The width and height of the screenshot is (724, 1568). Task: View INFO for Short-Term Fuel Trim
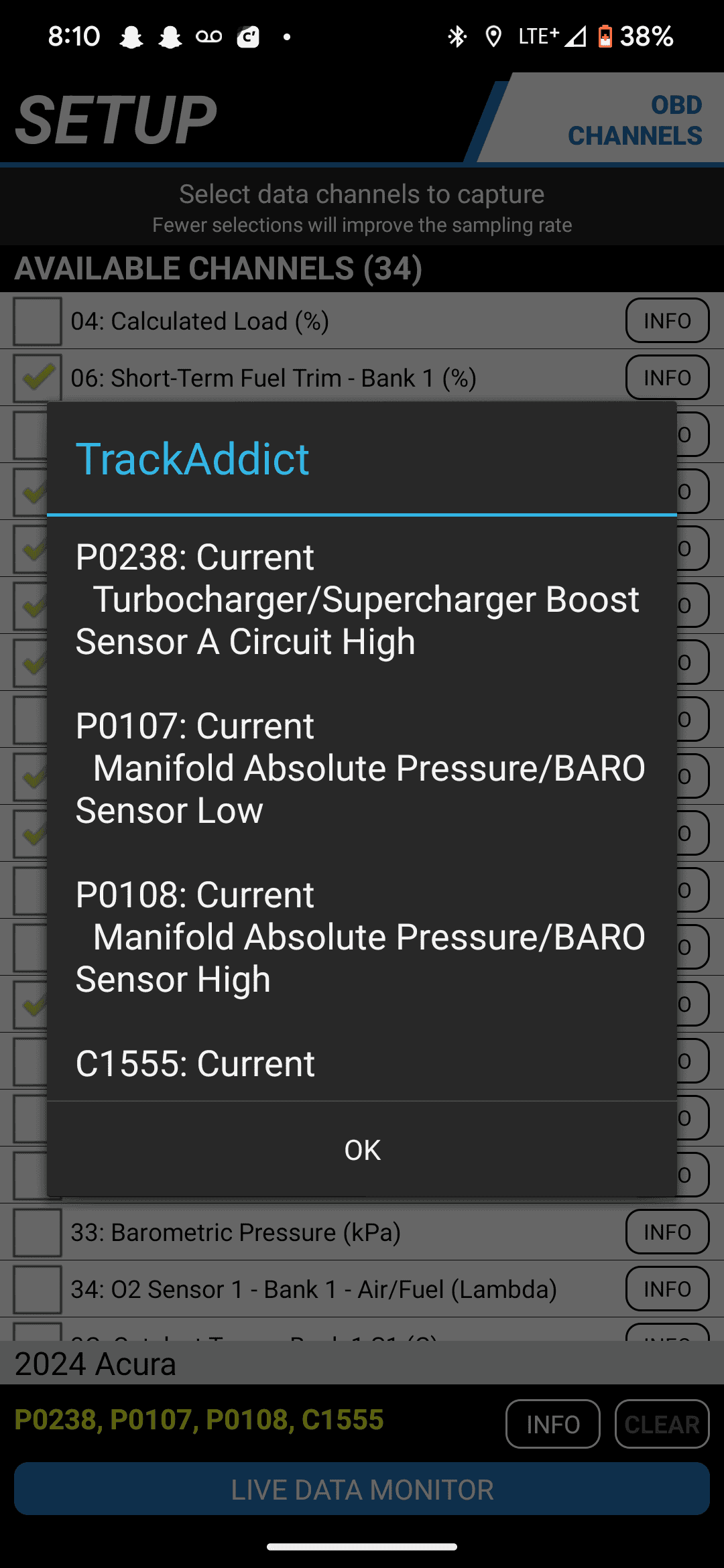[667, 378]
